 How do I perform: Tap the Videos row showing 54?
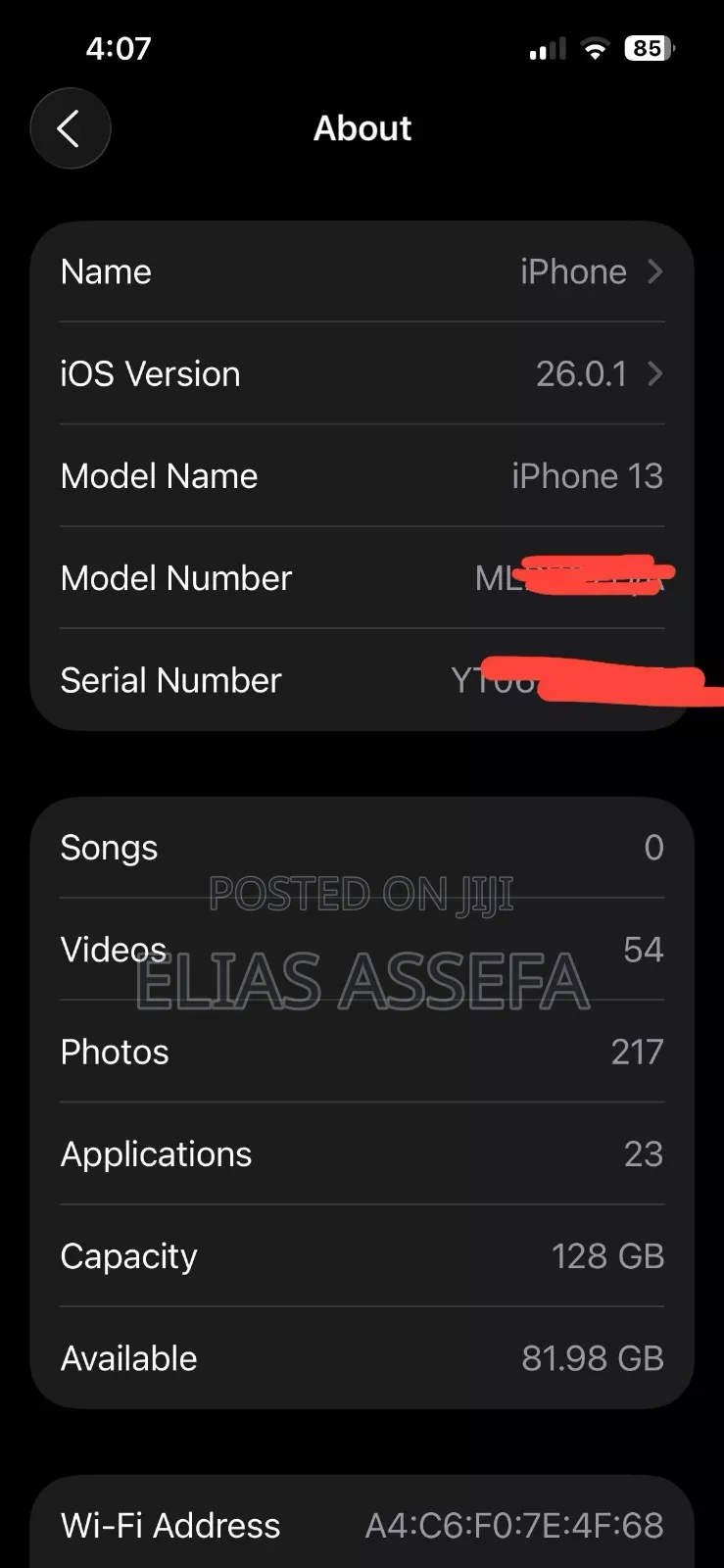click(362, 949)
